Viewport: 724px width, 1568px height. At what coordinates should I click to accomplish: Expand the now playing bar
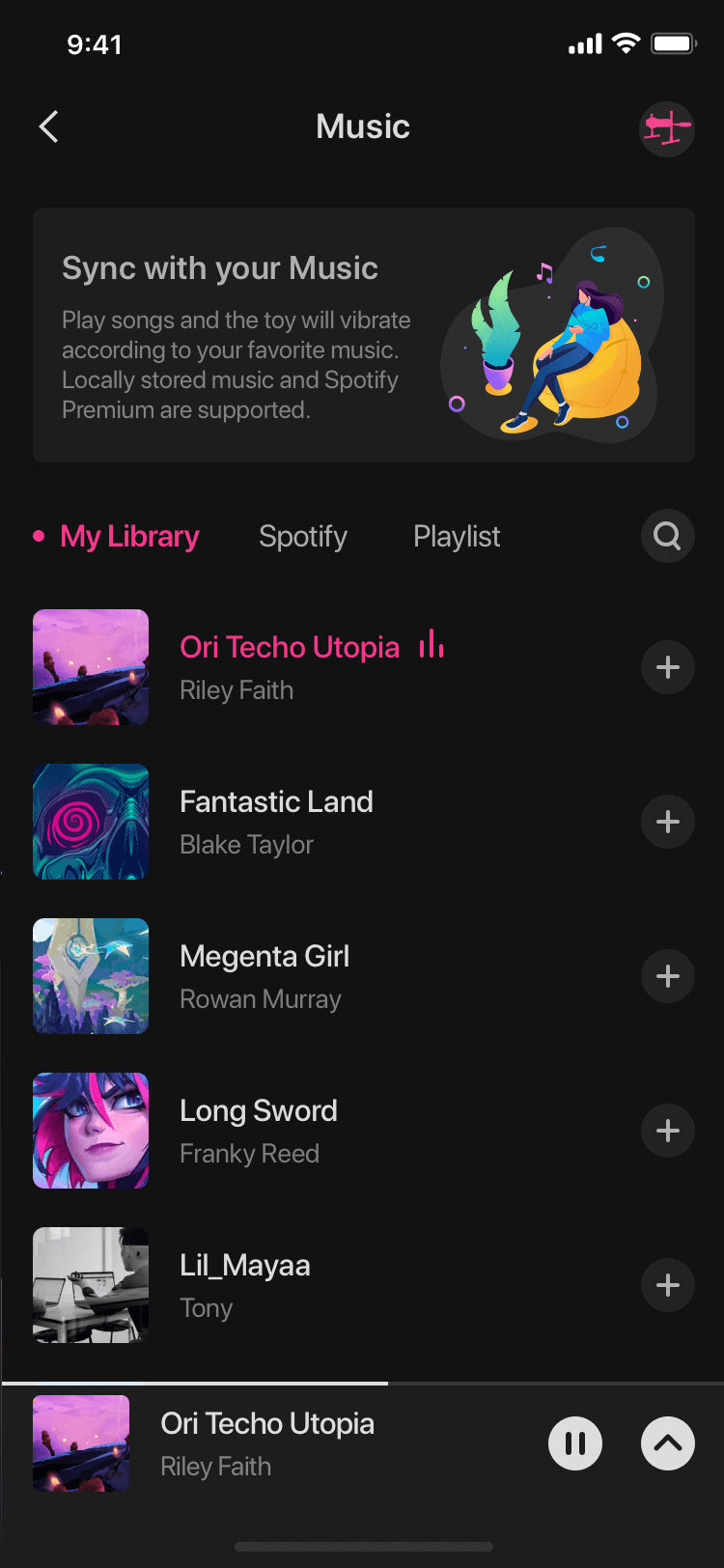pyautogui.click(x=667, y=1443)
